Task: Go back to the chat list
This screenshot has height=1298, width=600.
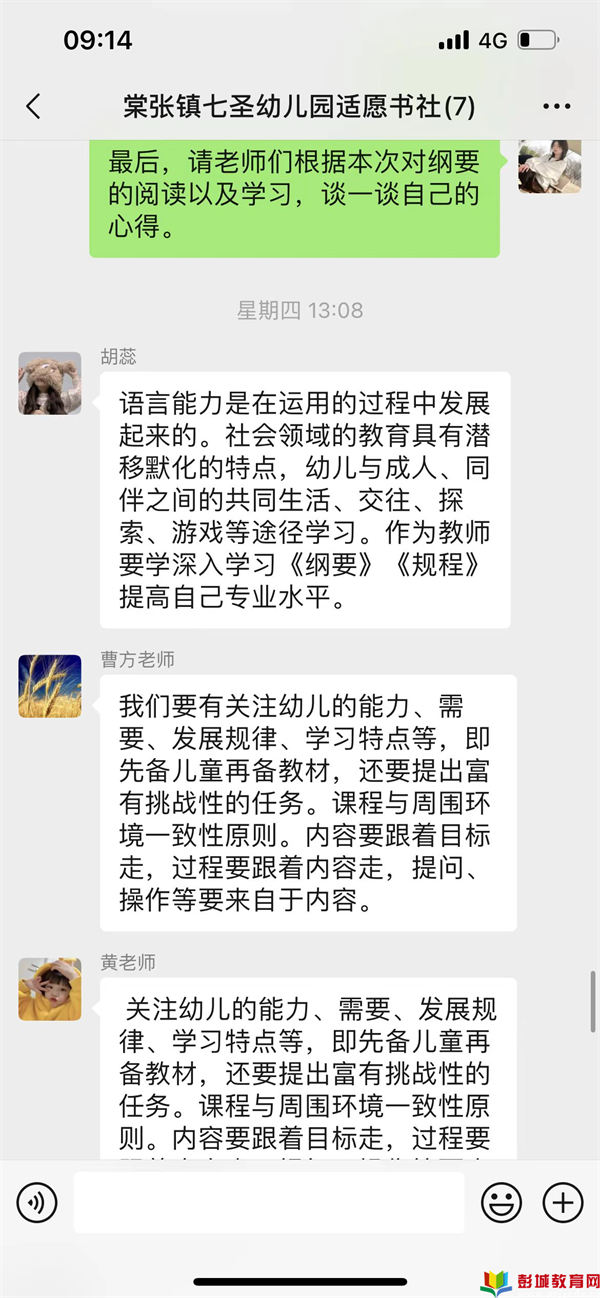Action: (x=33, y=106)
